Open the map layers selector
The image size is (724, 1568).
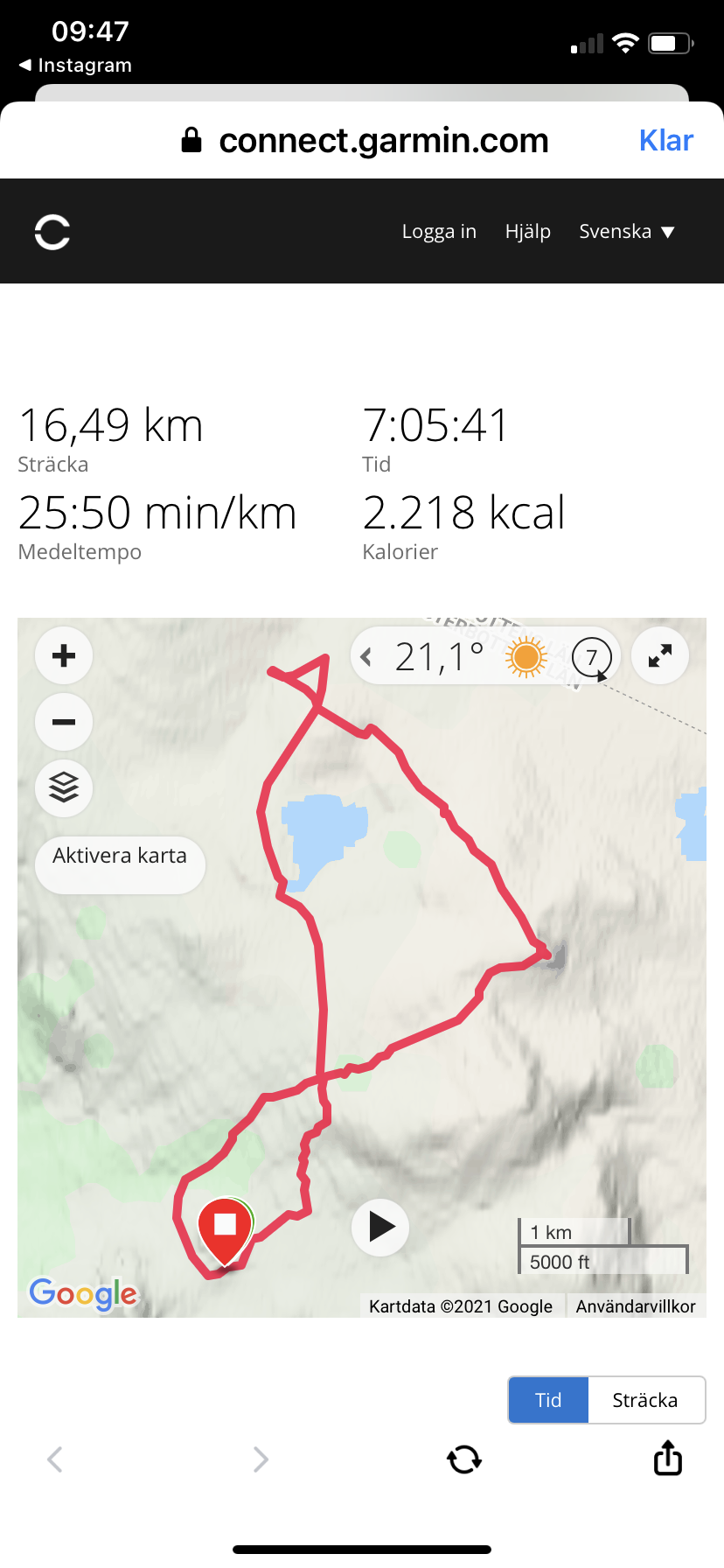coord(64,787)
